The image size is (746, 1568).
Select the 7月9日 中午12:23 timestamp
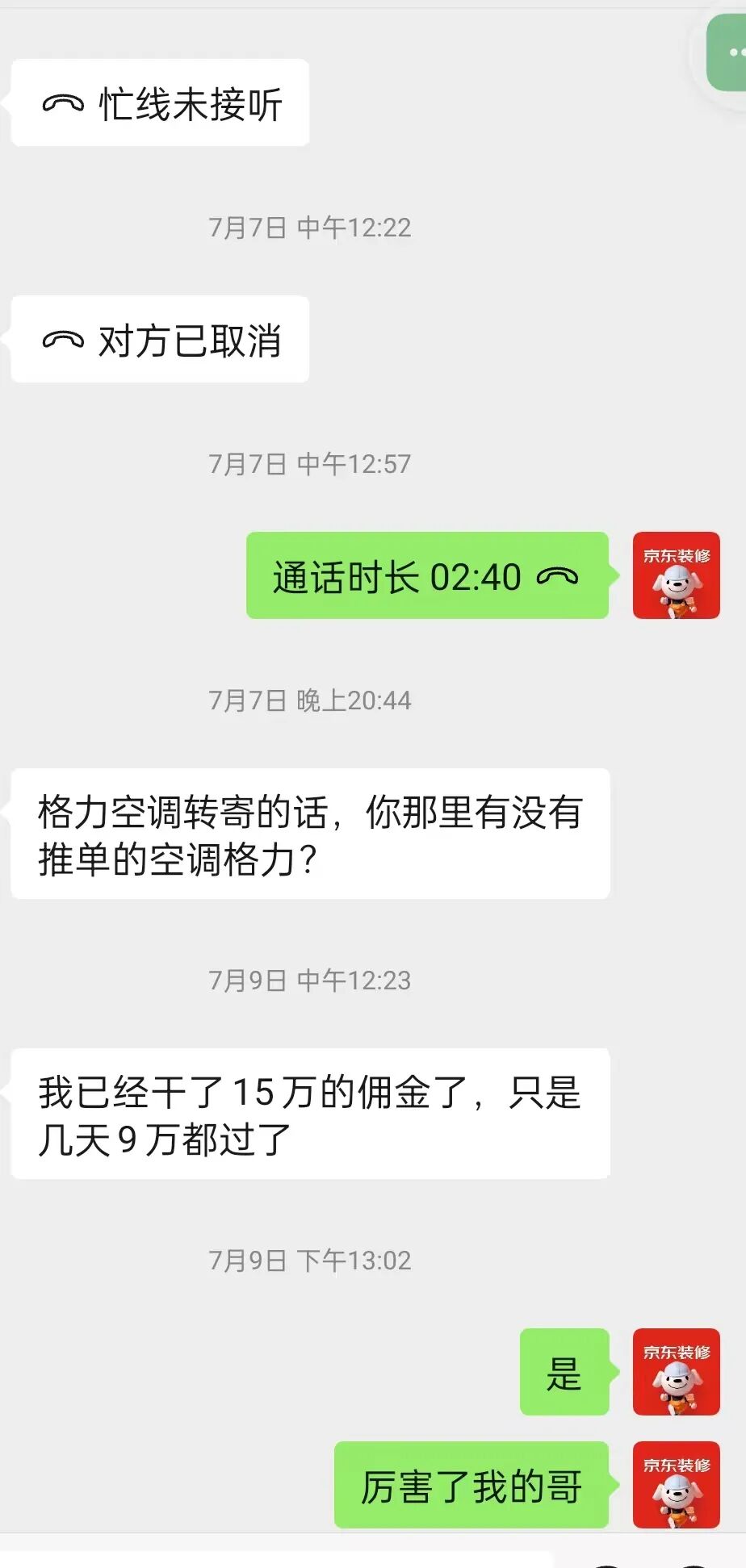(x=311, y=981)
